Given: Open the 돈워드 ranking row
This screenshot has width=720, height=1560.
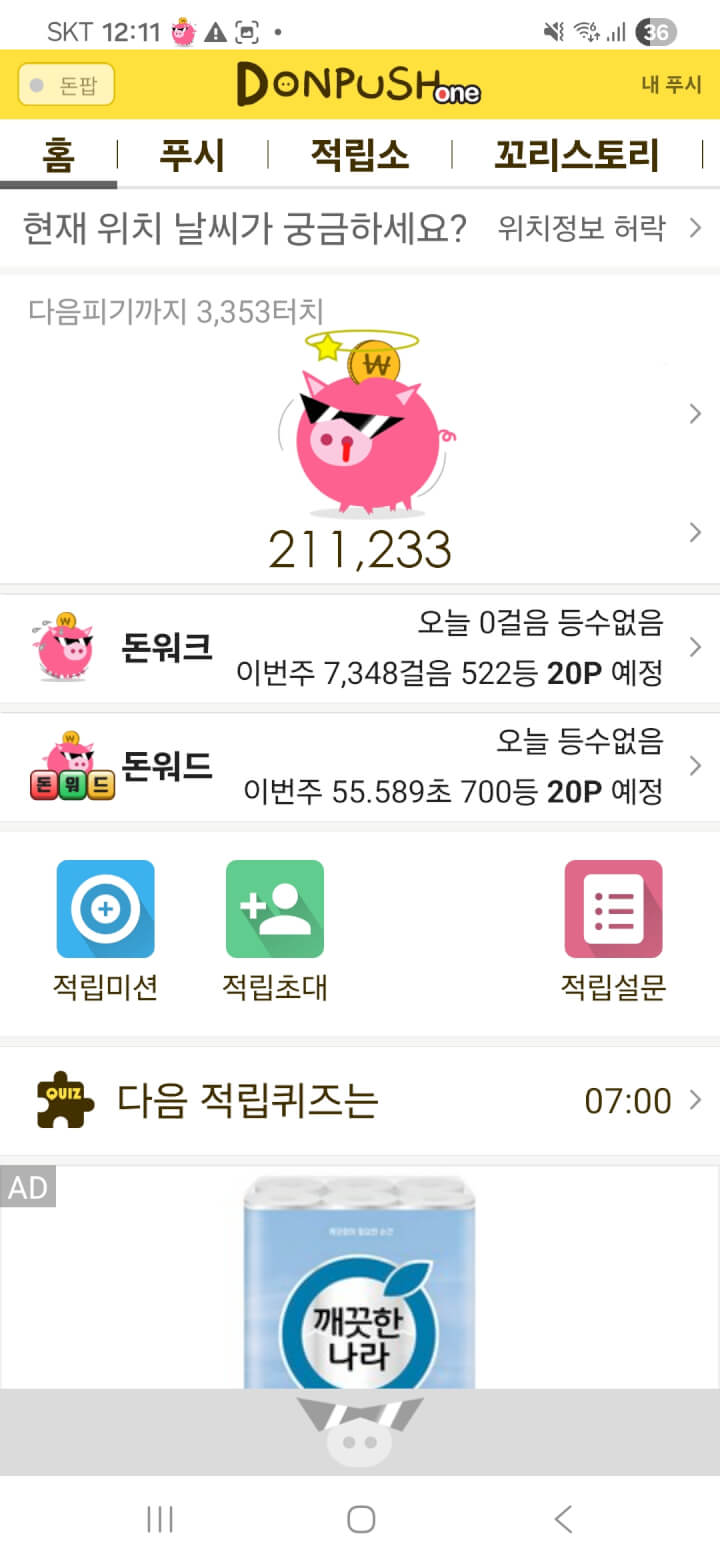Looking at the screenshot, I should point(360,767).
